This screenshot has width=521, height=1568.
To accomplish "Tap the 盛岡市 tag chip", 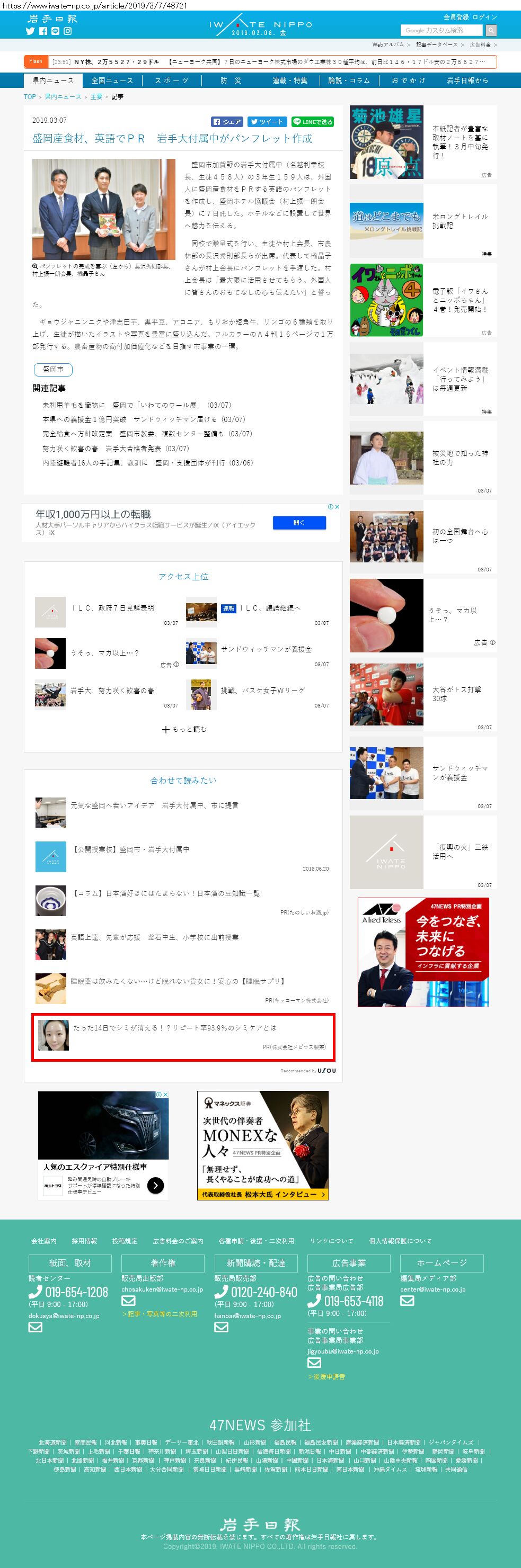I will (53, 370).
